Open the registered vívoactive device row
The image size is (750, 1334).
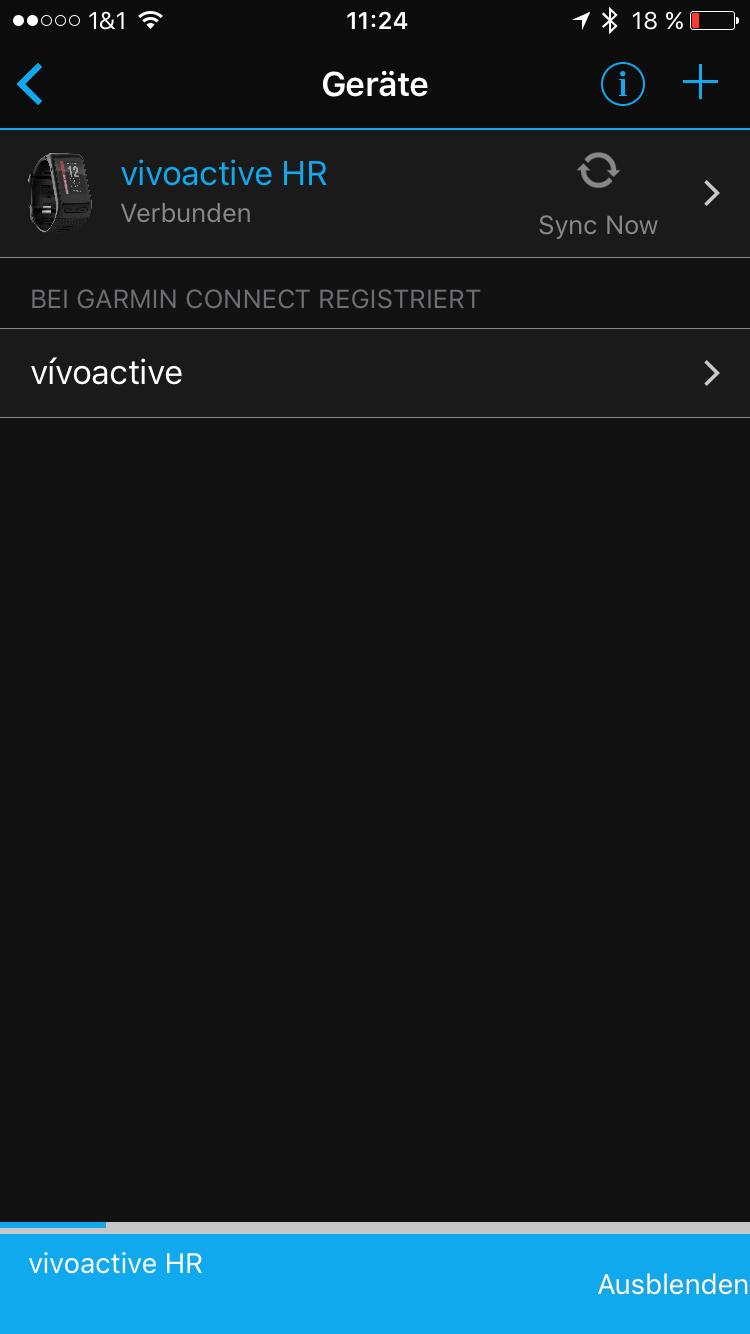(x=374, y=373)
